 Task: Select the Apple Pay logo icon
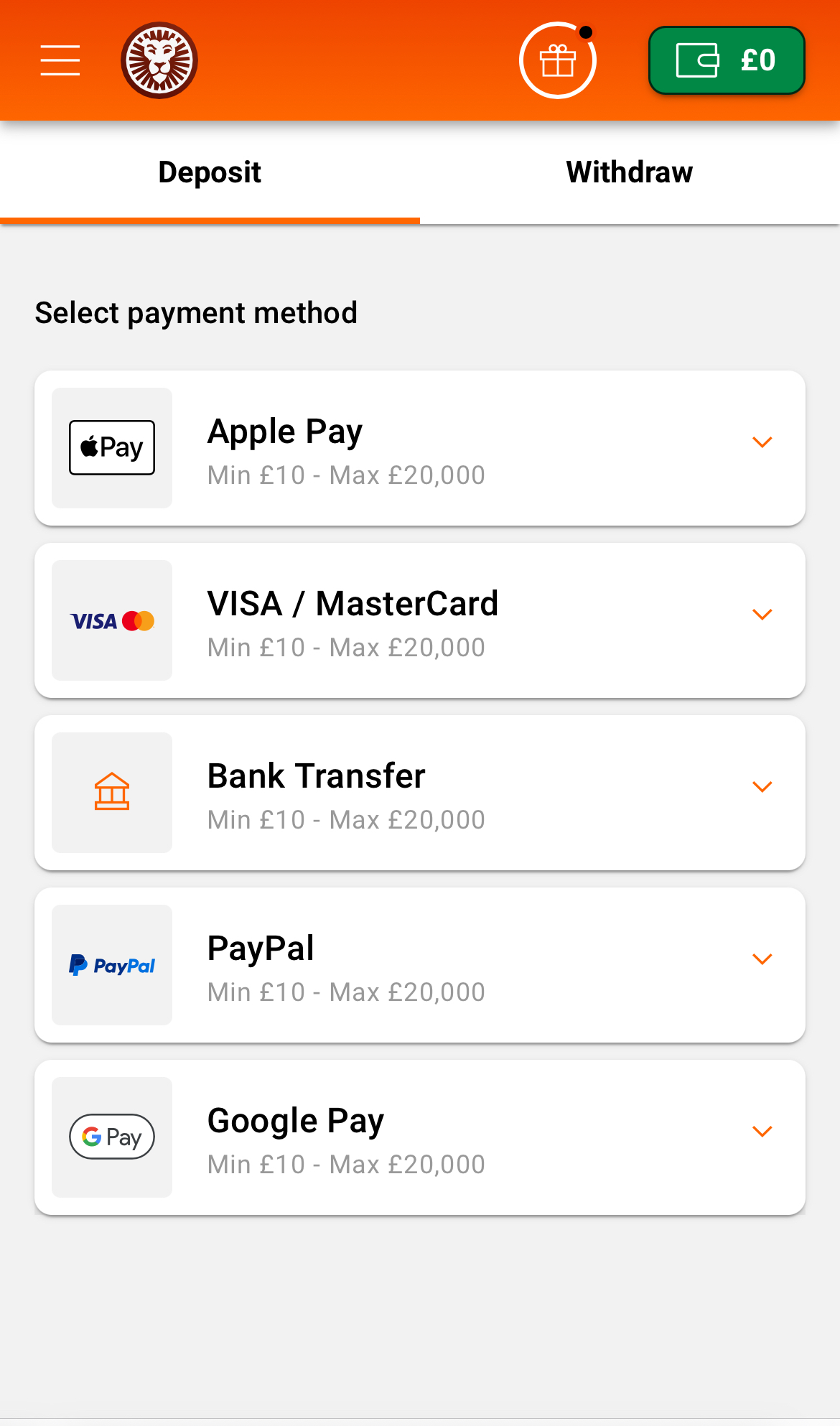111,447
